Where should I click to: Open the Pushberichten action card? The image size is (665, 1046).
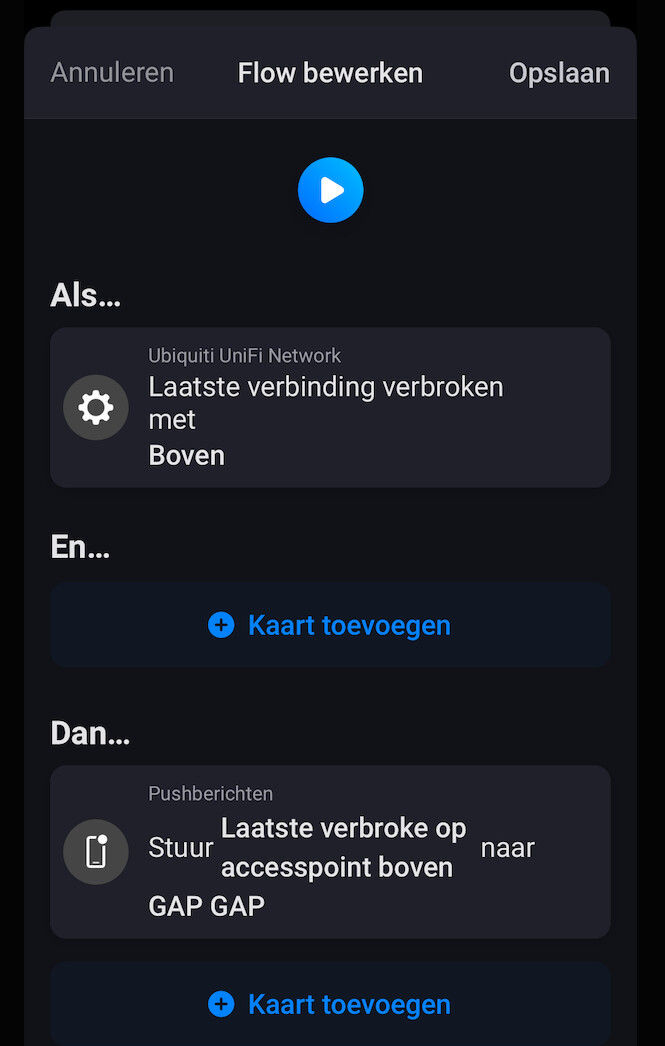[330, 851]
